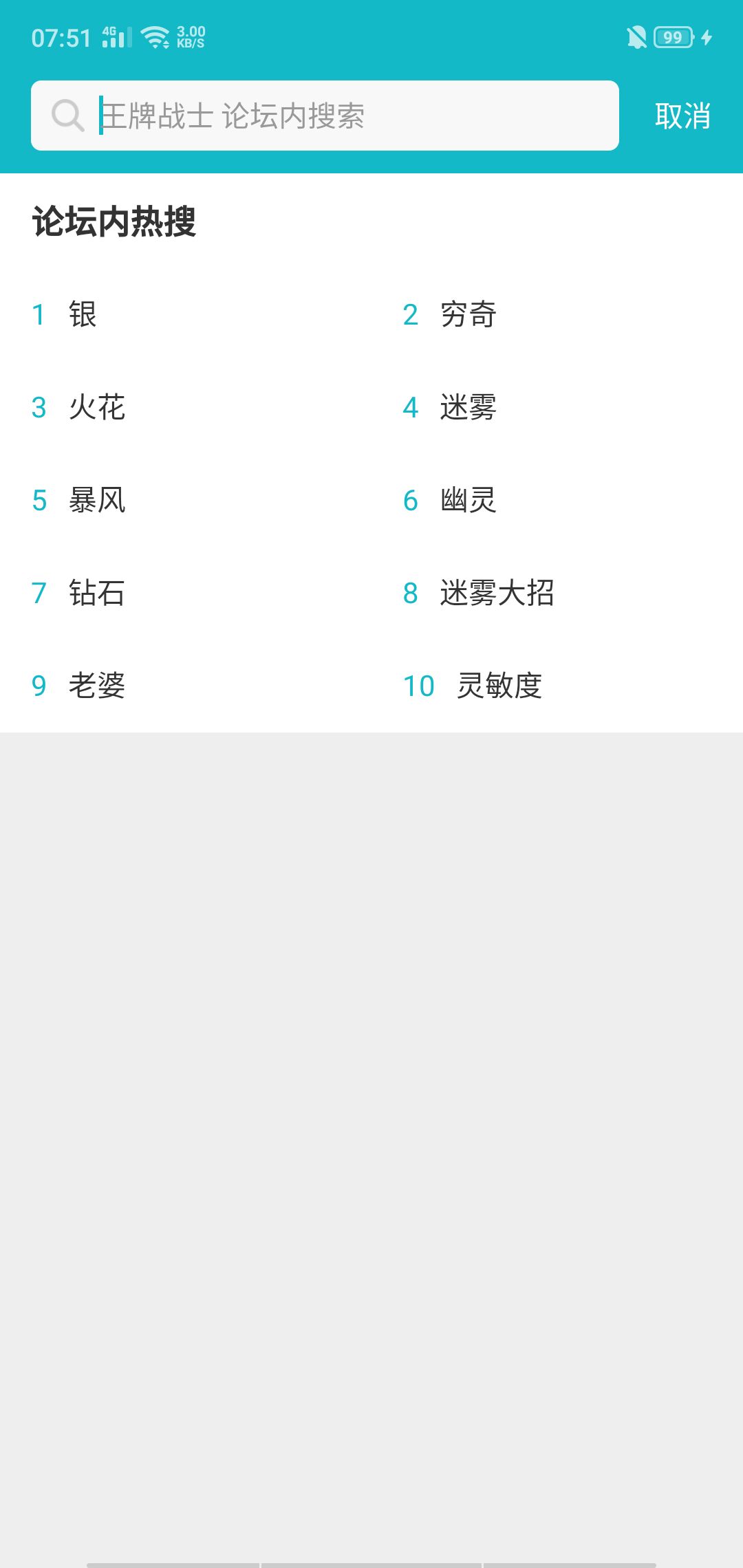Search for hot term 幽灵
The height and width of the screenshot is (1568, 743).
click(x=469, y=501)
